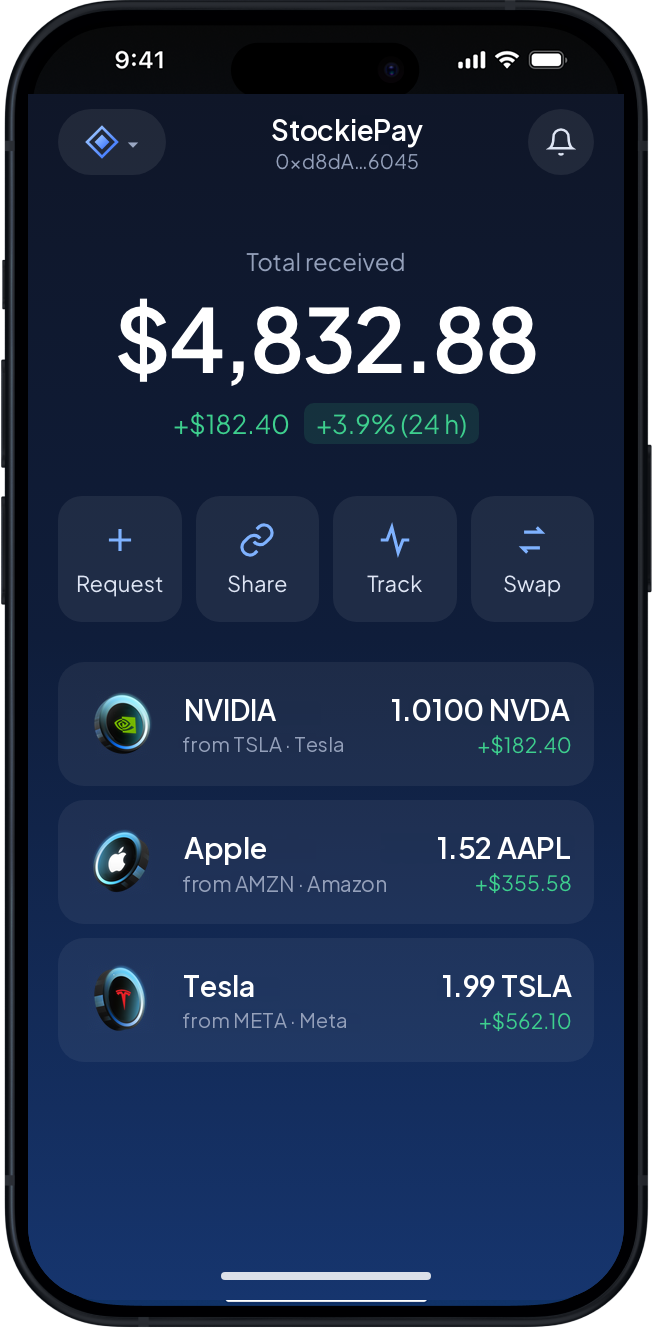Open the Track button
Viewport: 652px width, 1328px height.
click(395, 559)
